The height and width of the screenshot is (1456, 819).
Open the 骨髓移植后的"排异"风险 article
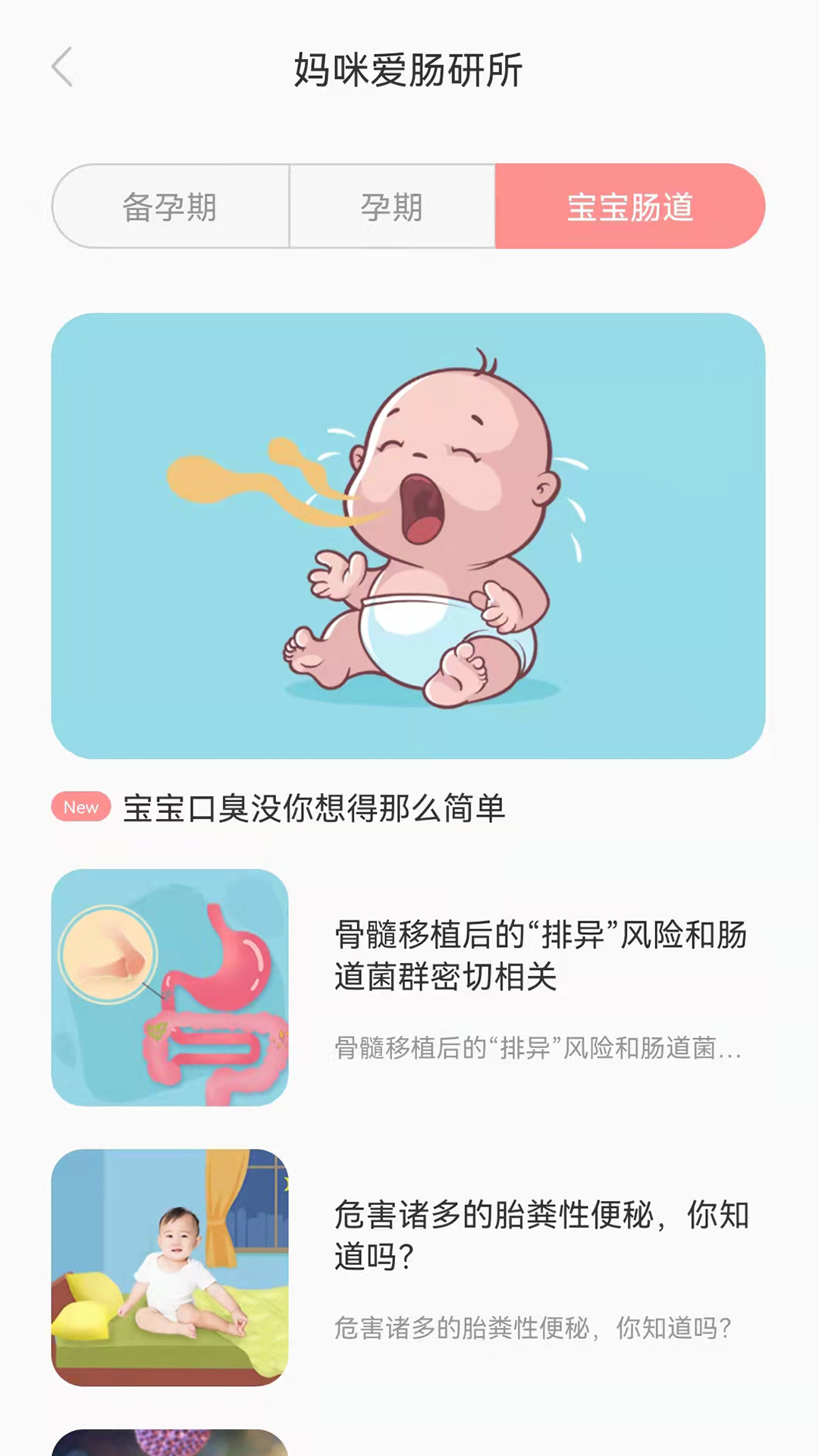(x=408, y=987)
